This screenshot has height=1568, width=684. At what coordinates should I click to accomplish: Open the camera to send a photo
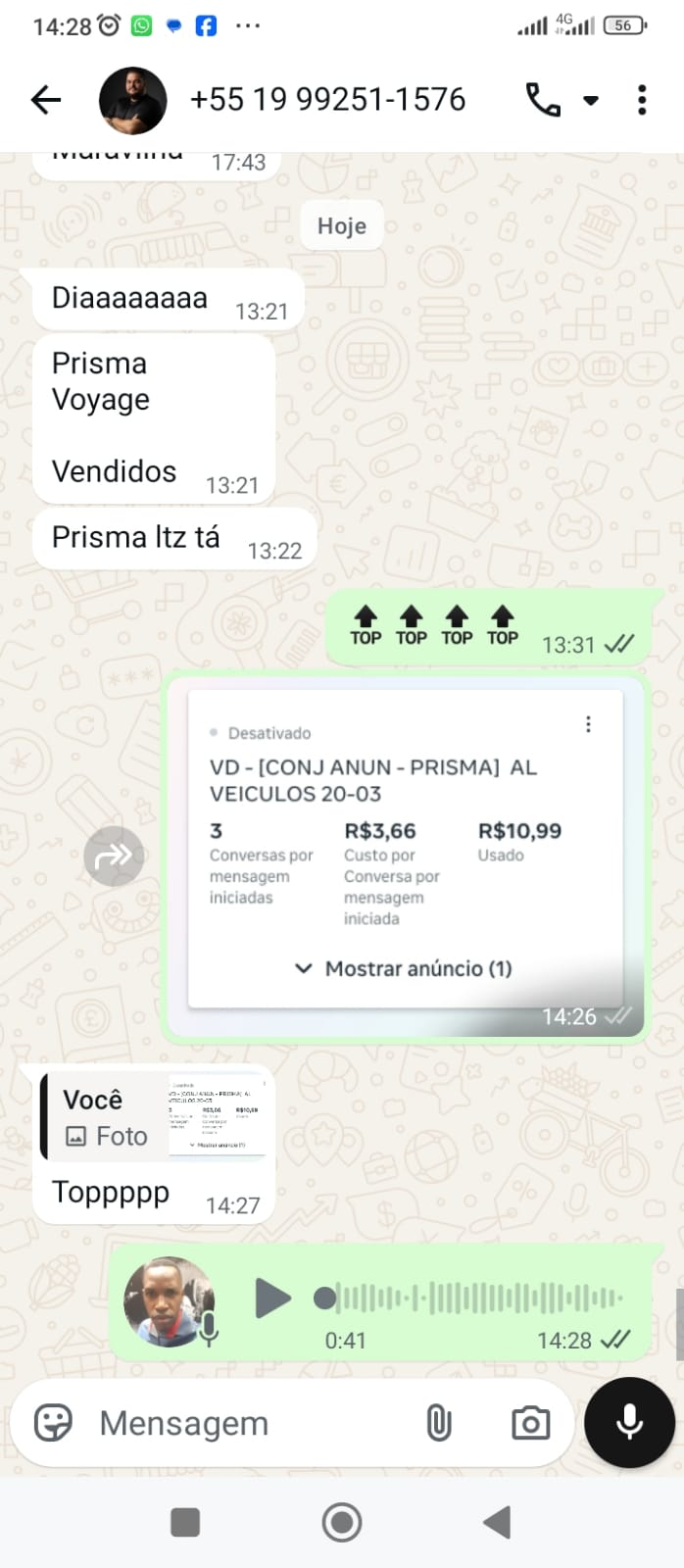pos(530,1423)
